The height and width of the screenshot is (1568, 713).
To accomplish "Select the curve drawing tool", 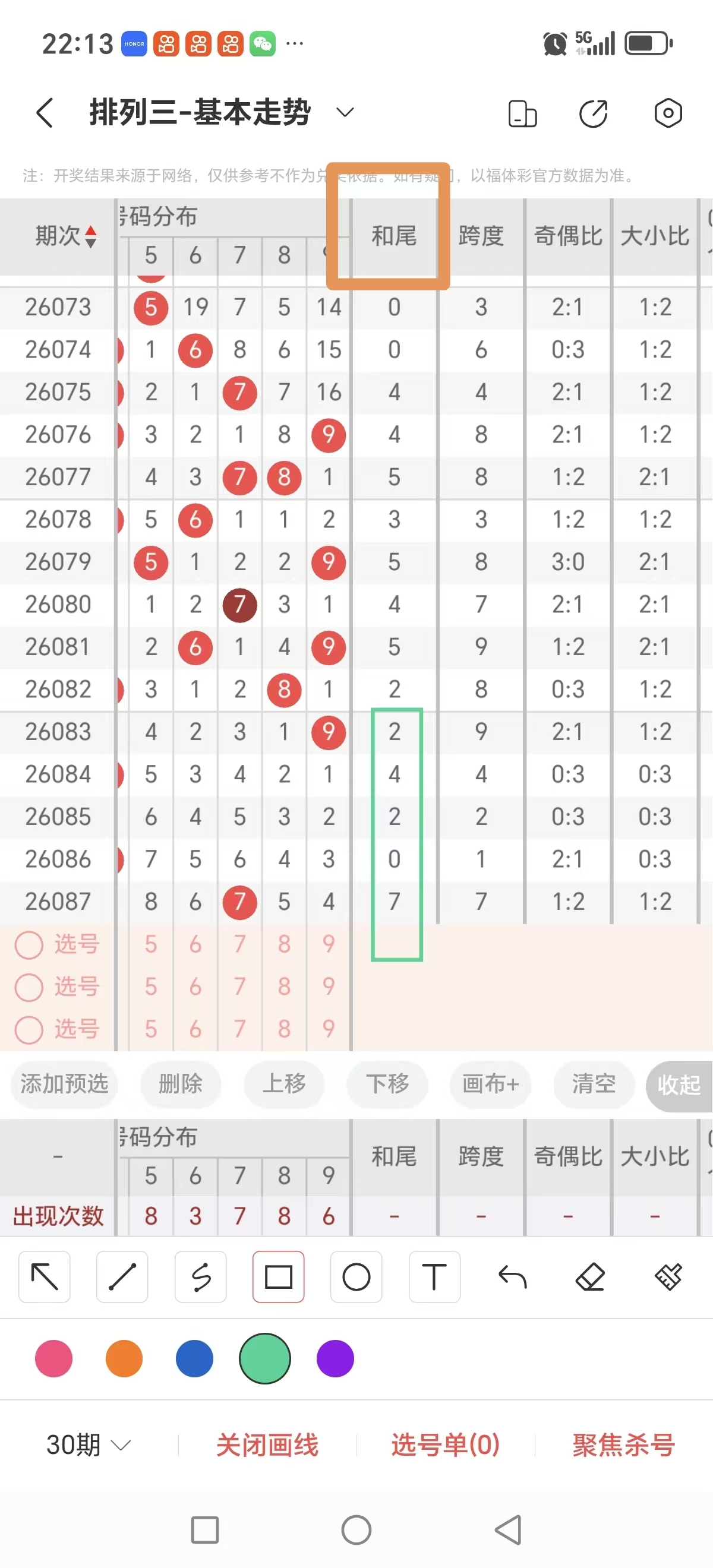I will pyautogui.click(x=200, y=1277).
